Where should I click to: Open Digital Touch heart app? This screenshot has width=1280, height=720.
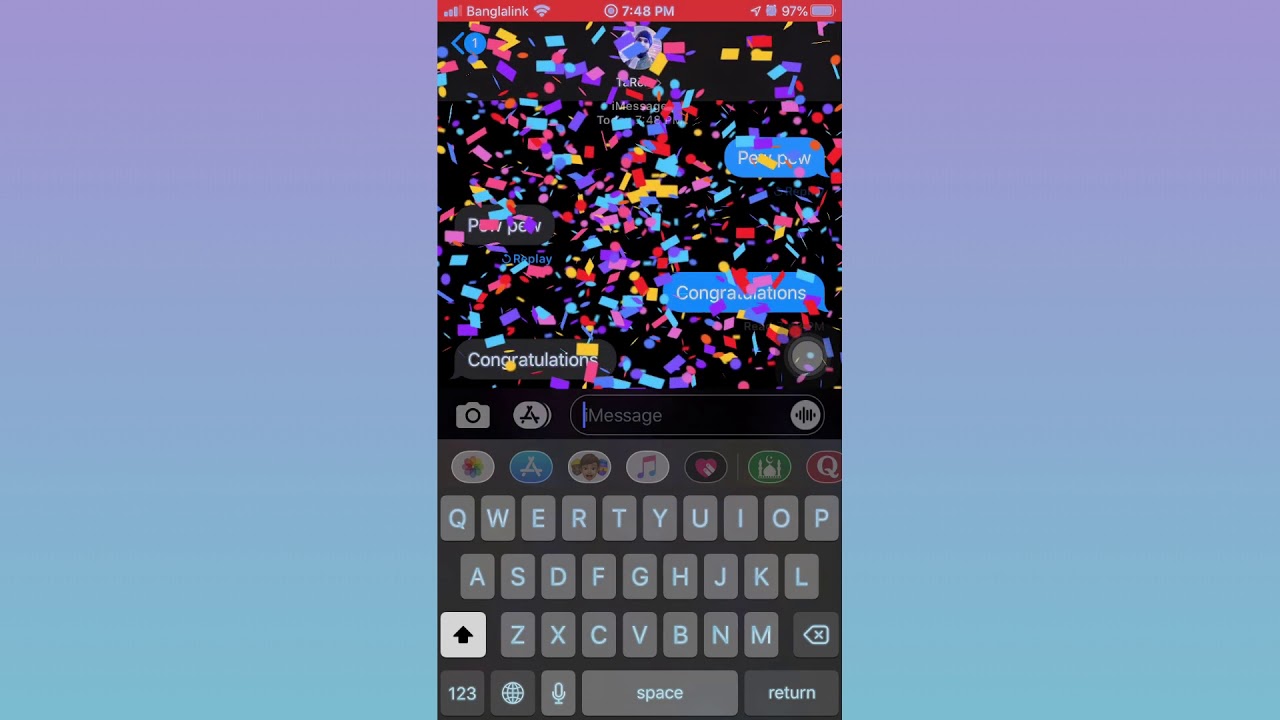click(x=706, y=467)
